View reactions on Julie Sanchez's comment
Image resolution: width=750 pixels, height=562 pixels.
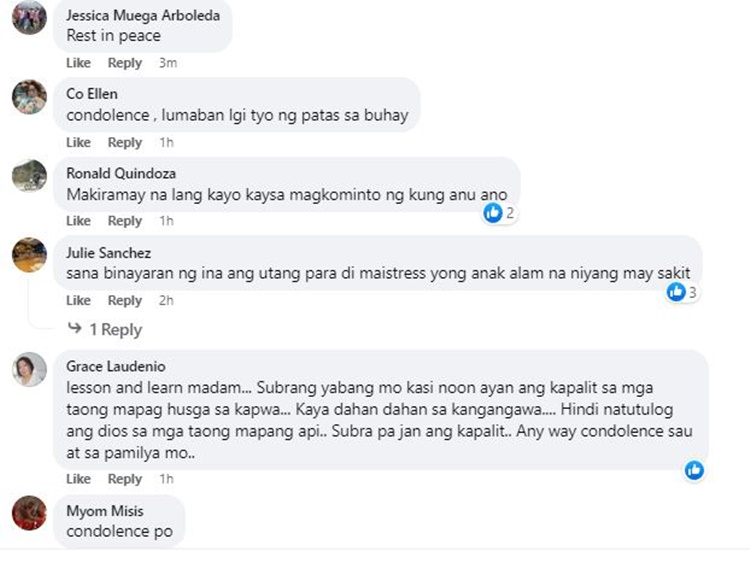click(682, 292)
